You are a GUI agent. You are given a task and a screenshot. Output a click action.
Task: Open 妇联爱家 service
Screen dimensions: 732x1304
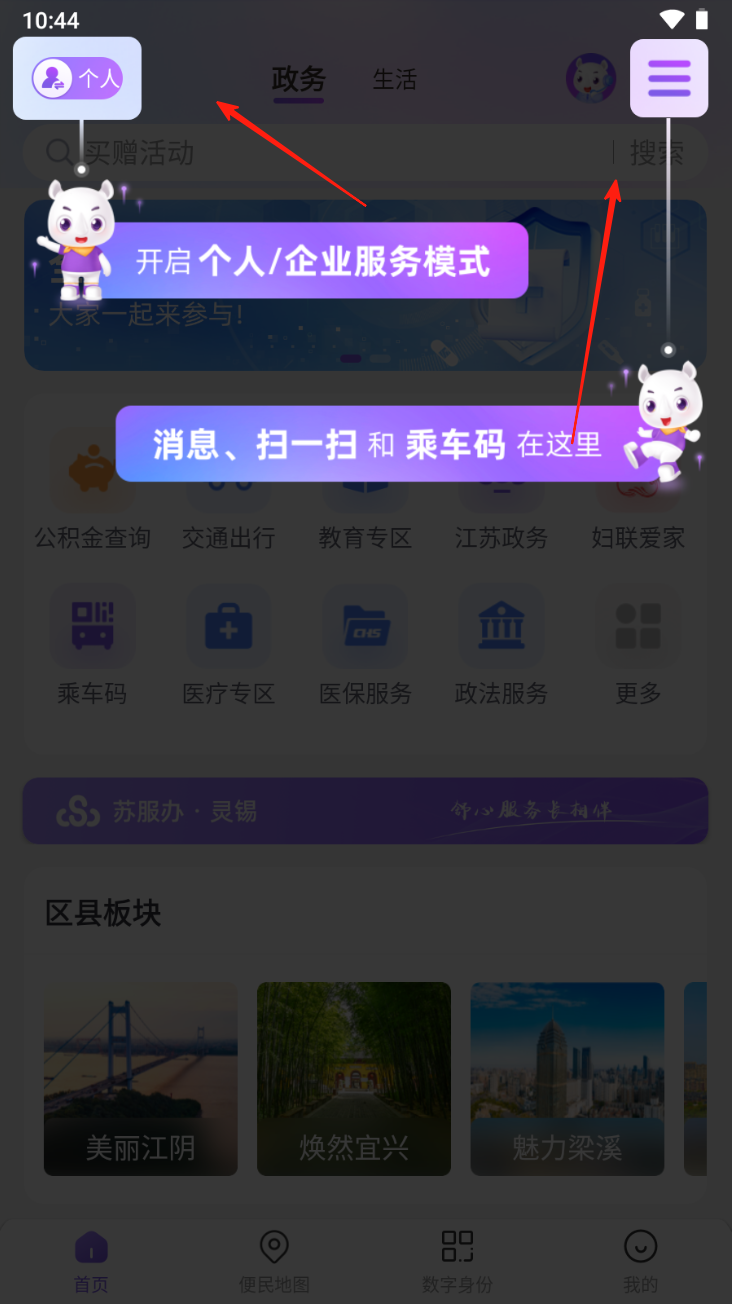[x=638, y=500]
